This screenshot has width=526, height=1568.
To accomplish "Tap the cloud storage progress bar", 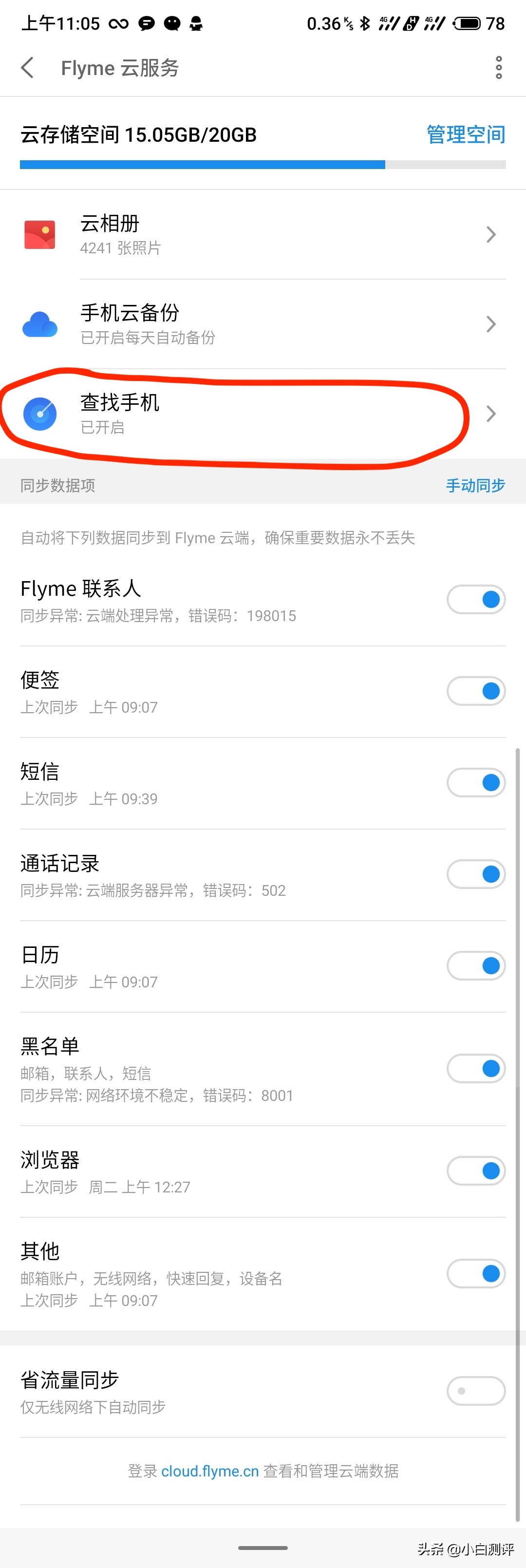I will 263,164.
